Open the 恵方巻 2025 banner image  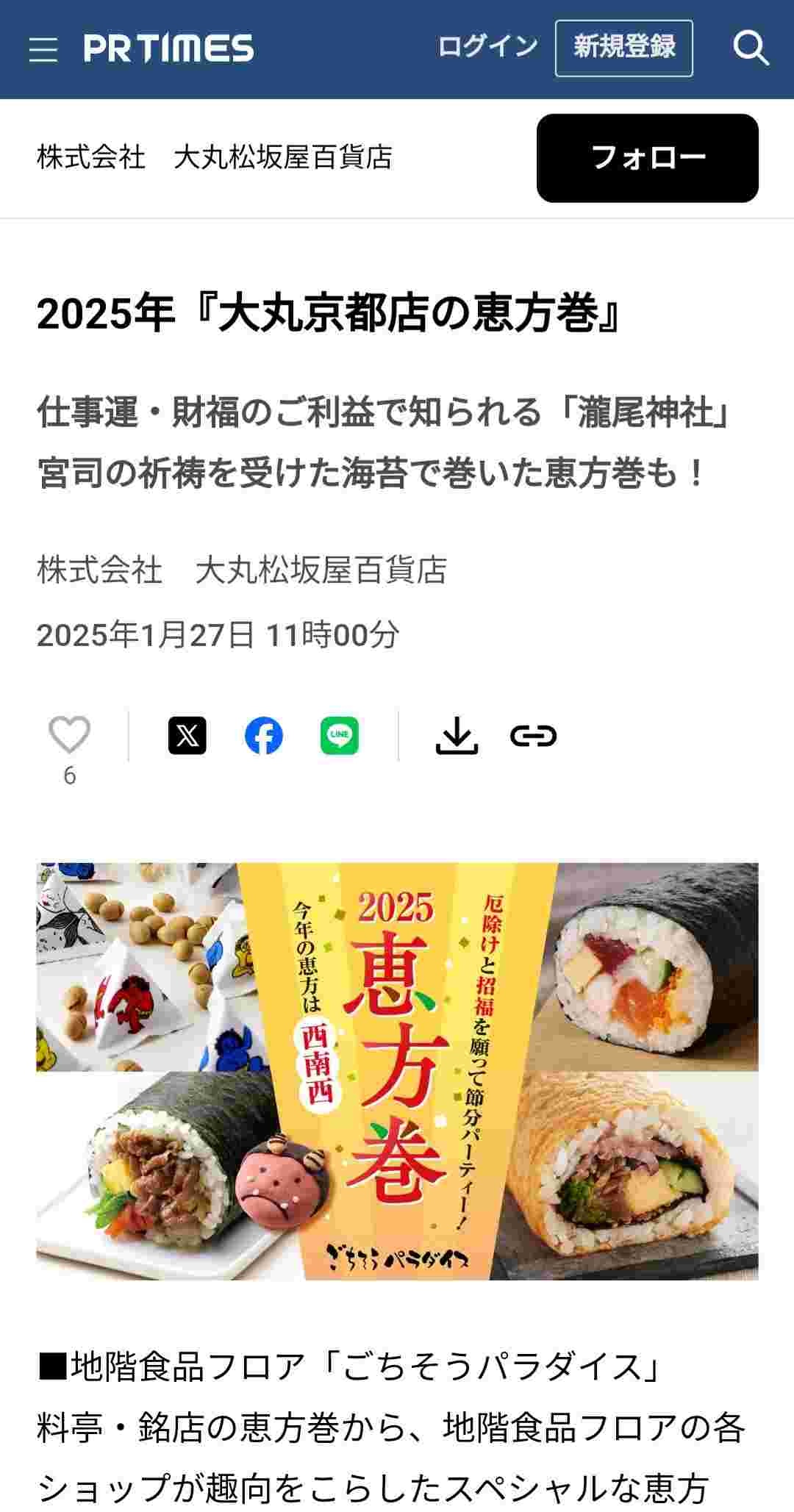coord(397,1071)
